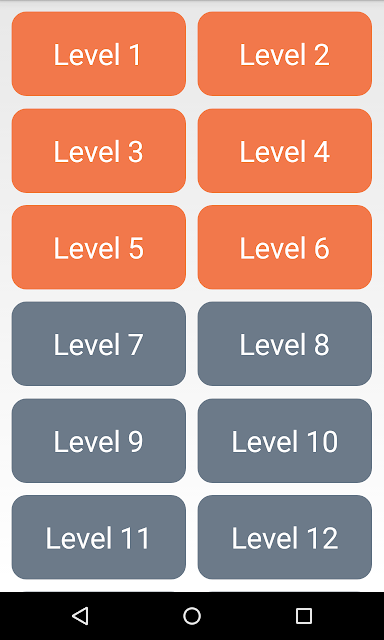Select Level 8

pos(285,344)
